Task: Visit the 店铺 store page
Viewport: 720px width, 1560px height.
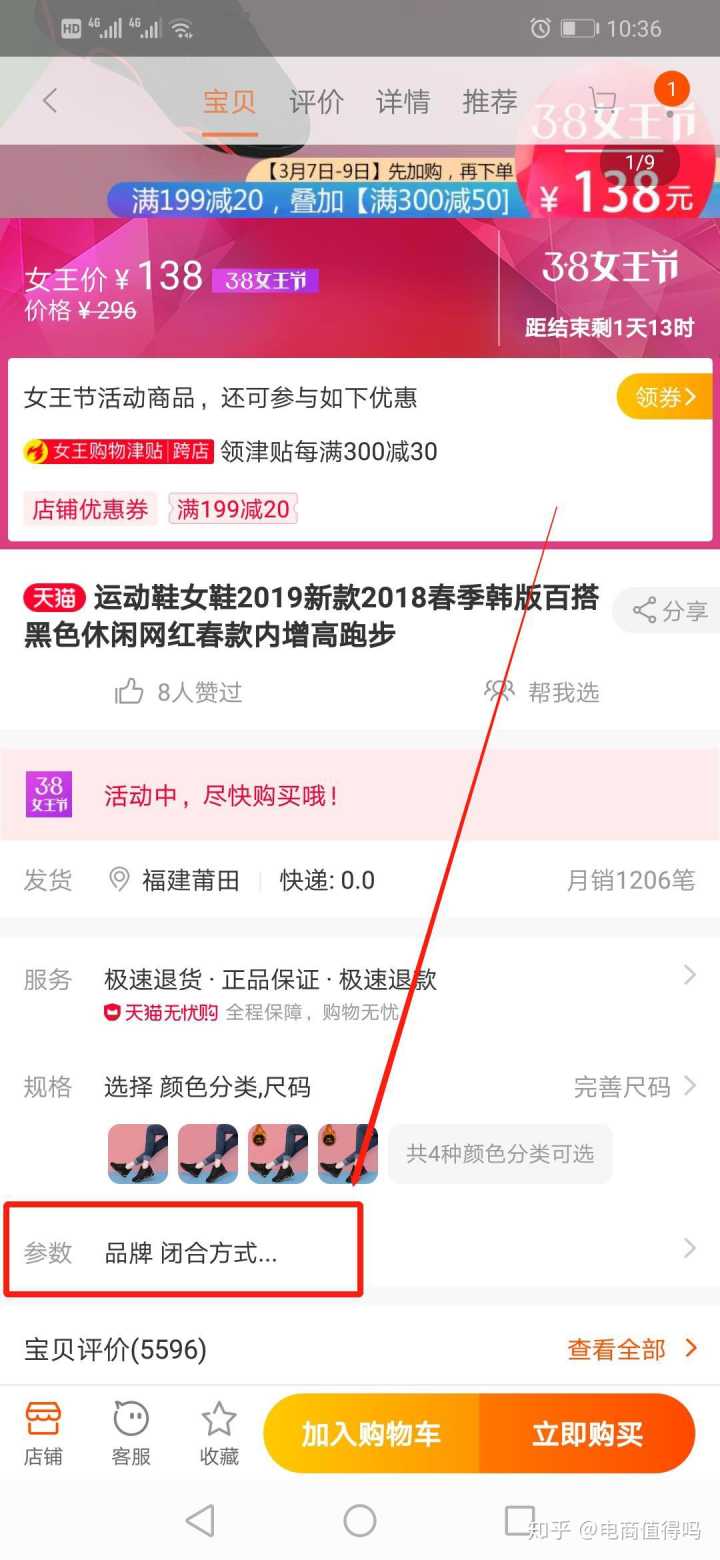Action: tap(43, 1433)
